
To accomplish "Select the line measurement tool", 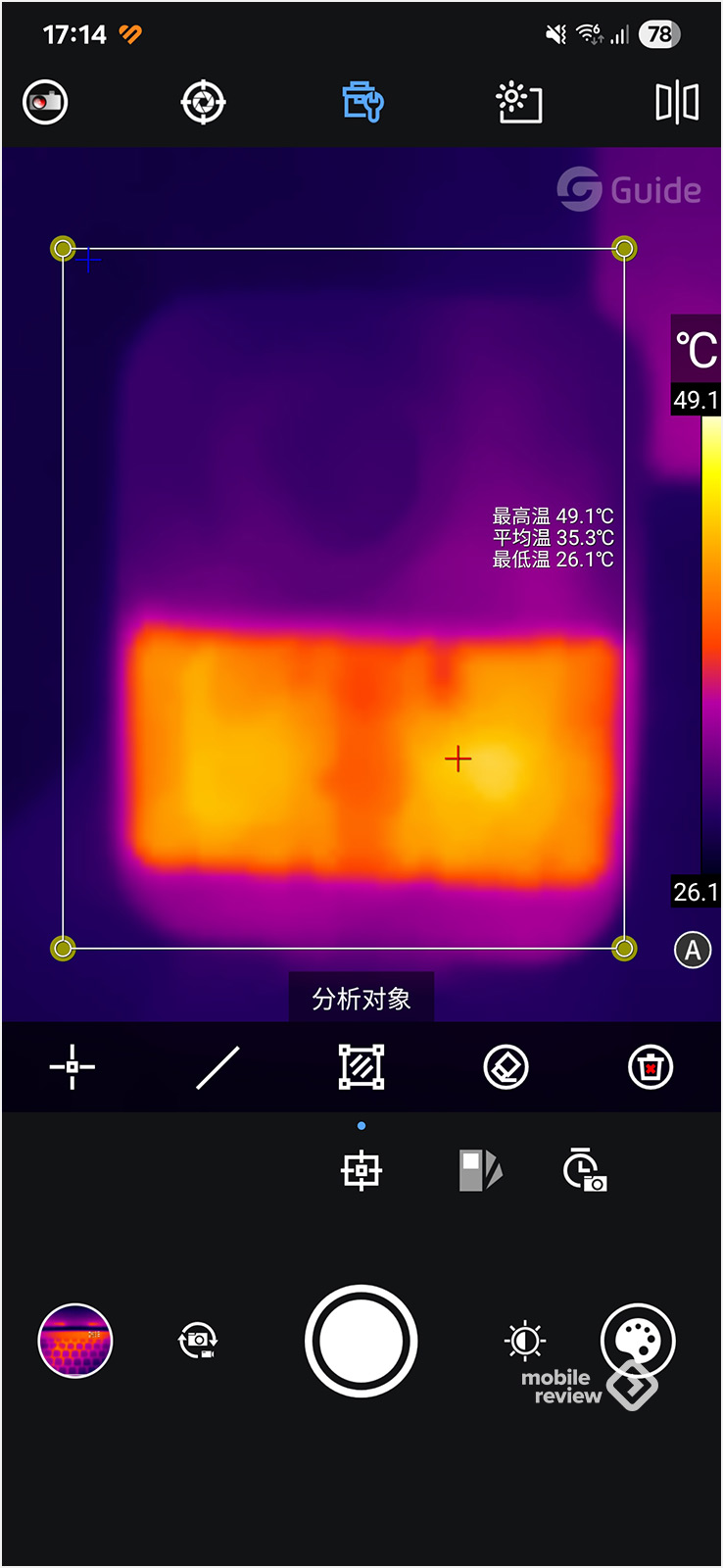I will [217, 1067].
